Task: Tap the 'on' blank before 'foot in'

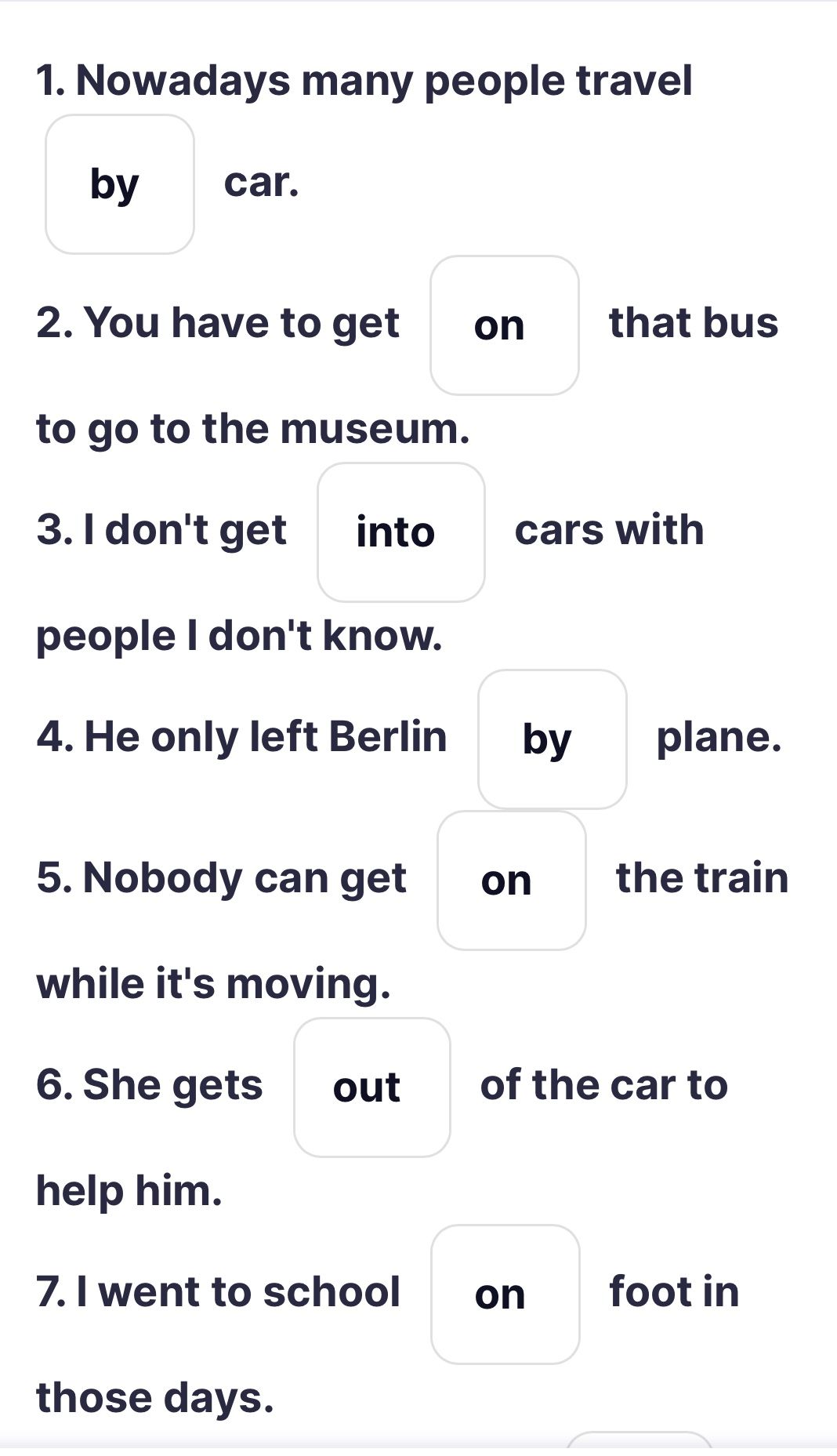Action: tap(505, 1294)
